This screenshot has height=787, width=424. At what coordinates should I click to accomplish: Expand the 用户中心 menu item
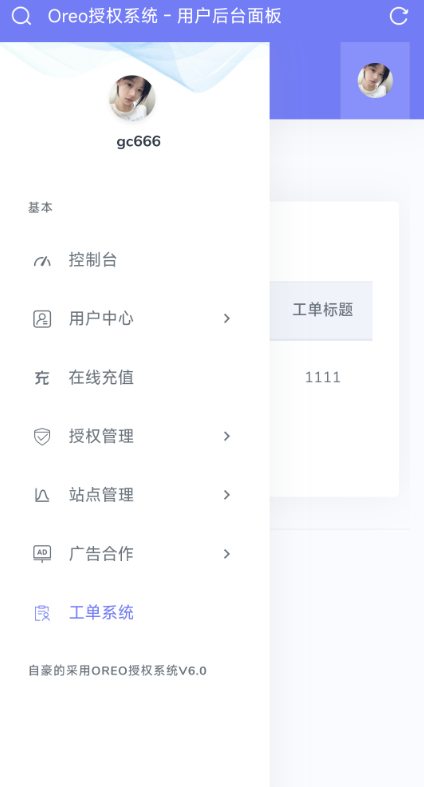tap(134, 319)
